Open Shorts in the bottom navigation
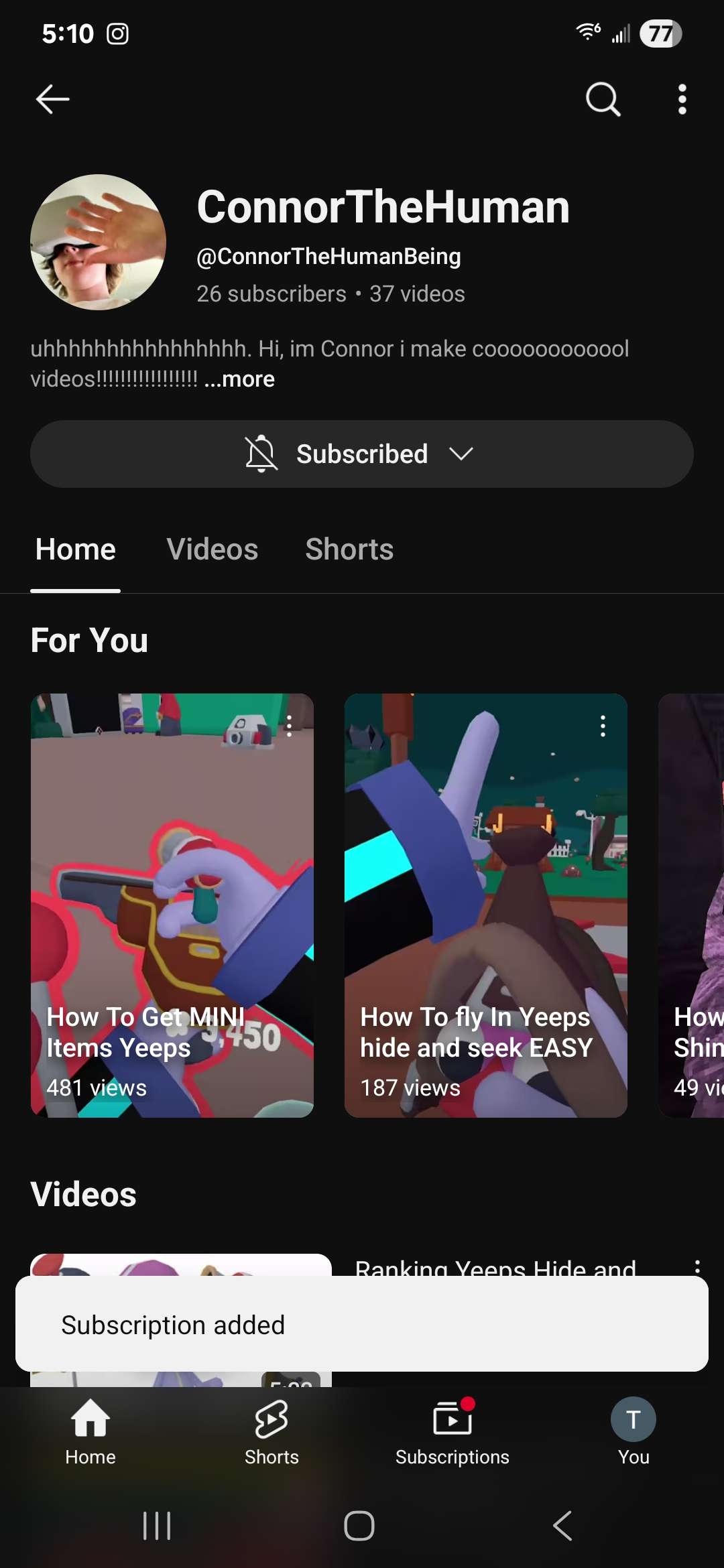The width and height of the screenshot is (724, 1568). point(271,1432)
